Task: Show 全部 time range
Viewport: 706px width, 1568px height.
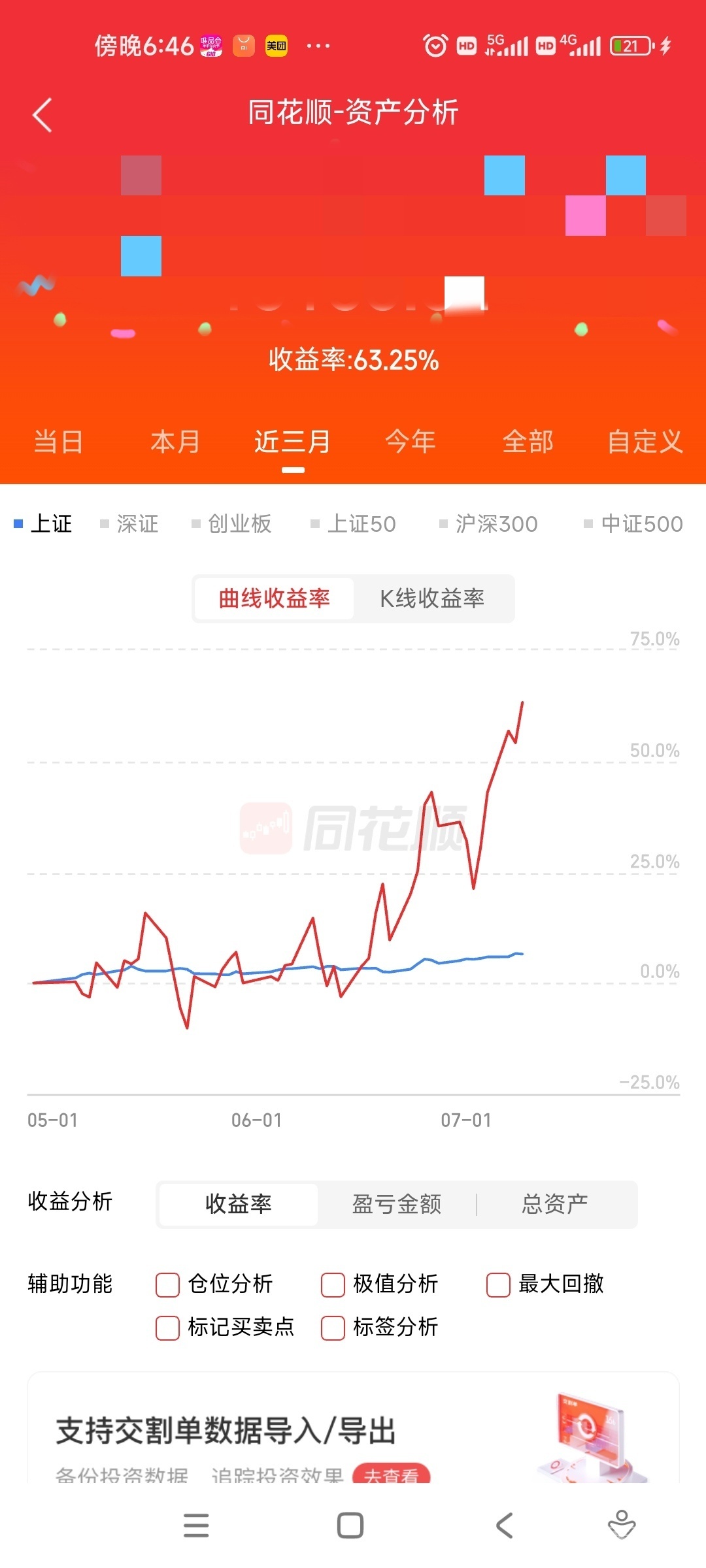Action: coord(528,442)
